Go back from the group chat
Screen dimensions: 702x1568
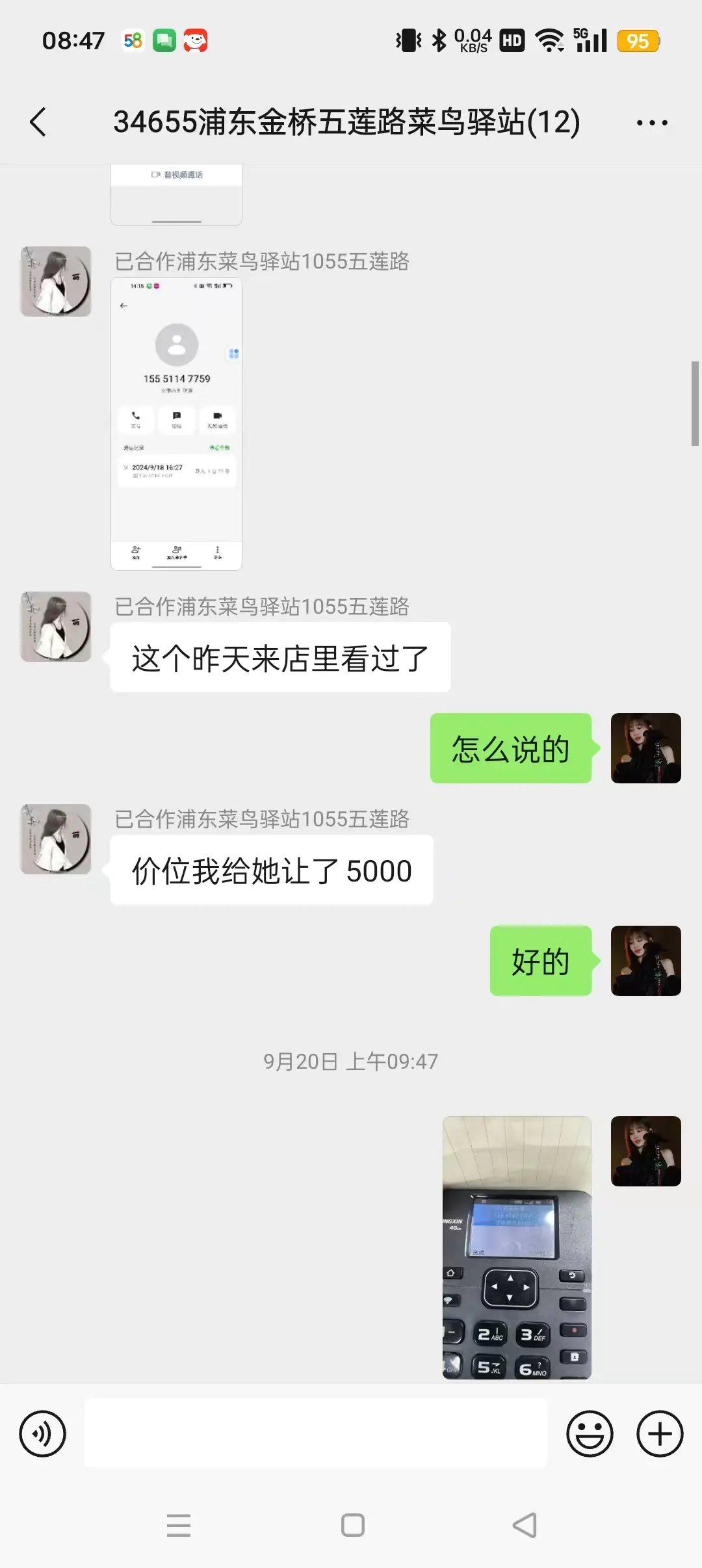coord(38,122)
